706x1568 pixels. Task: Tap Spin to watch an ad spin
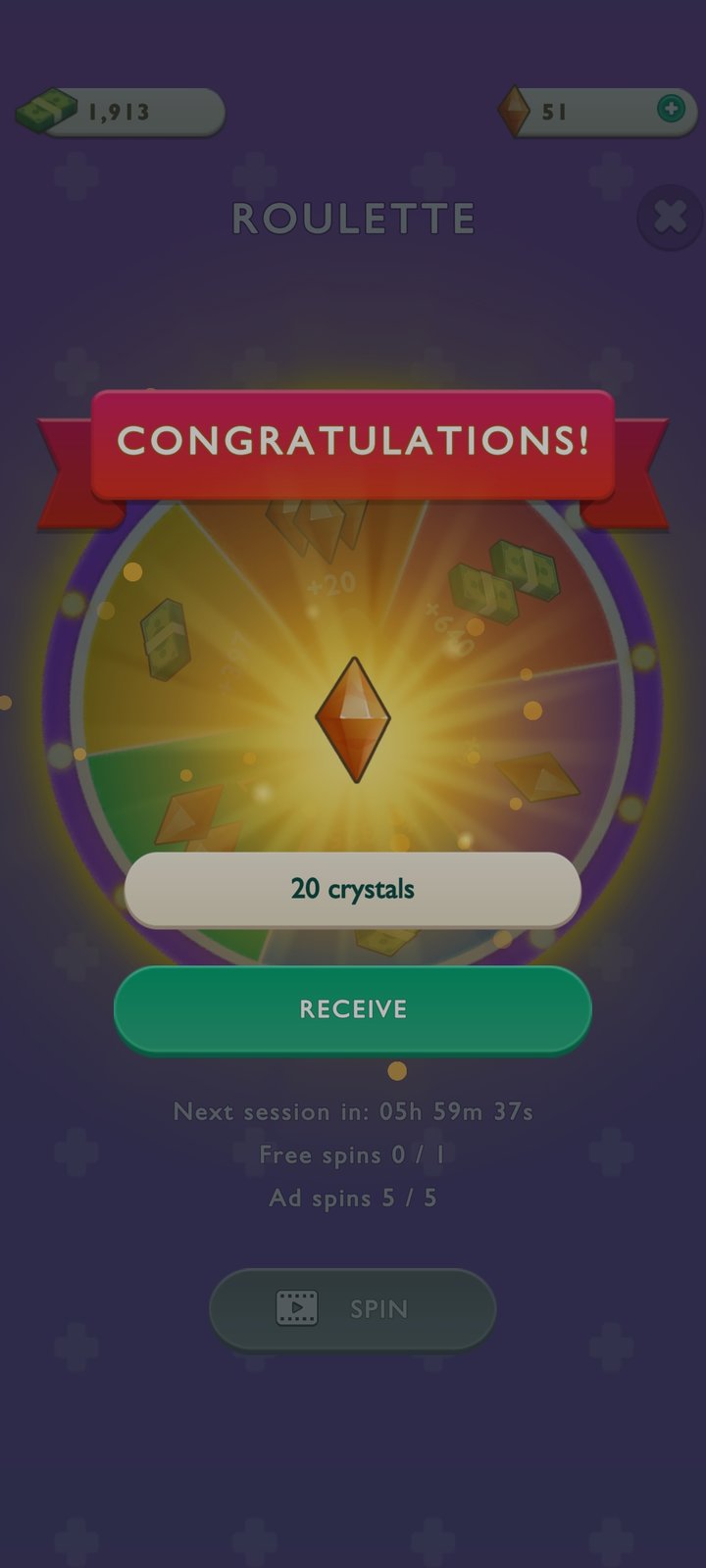coord(352,1308)
